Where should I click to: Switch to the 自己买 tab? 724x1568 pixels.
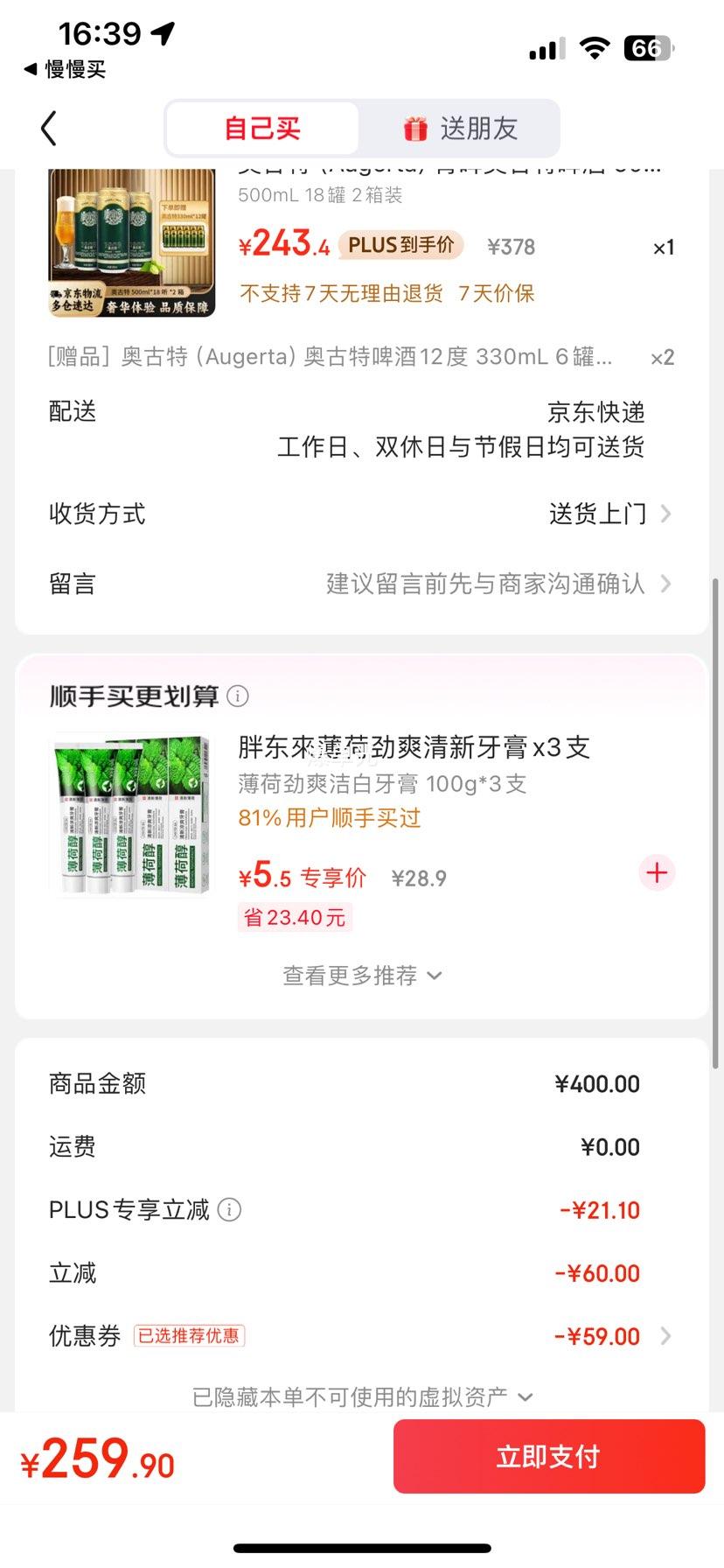[261, 128]
